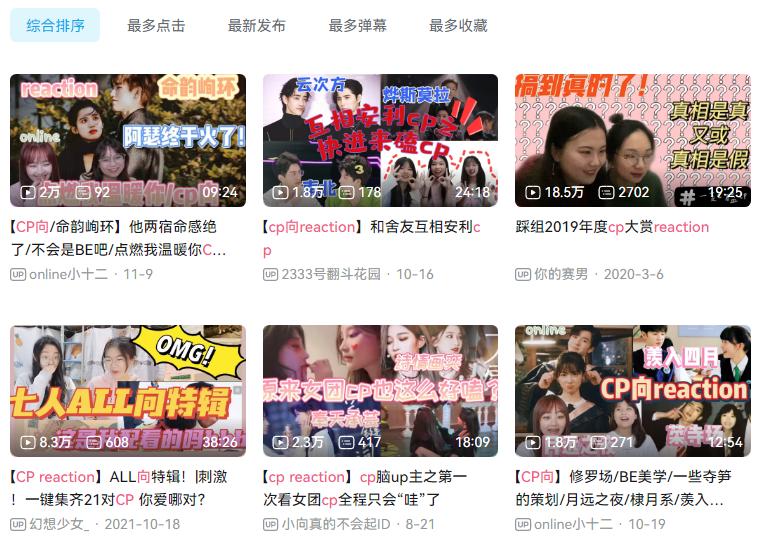Sort results by 最新发布

point(257,26)
